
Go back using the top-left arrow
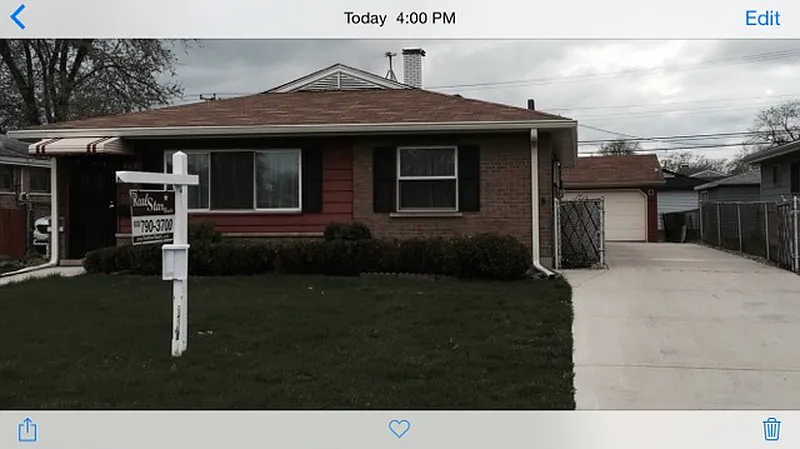click(x=18, y=17)
